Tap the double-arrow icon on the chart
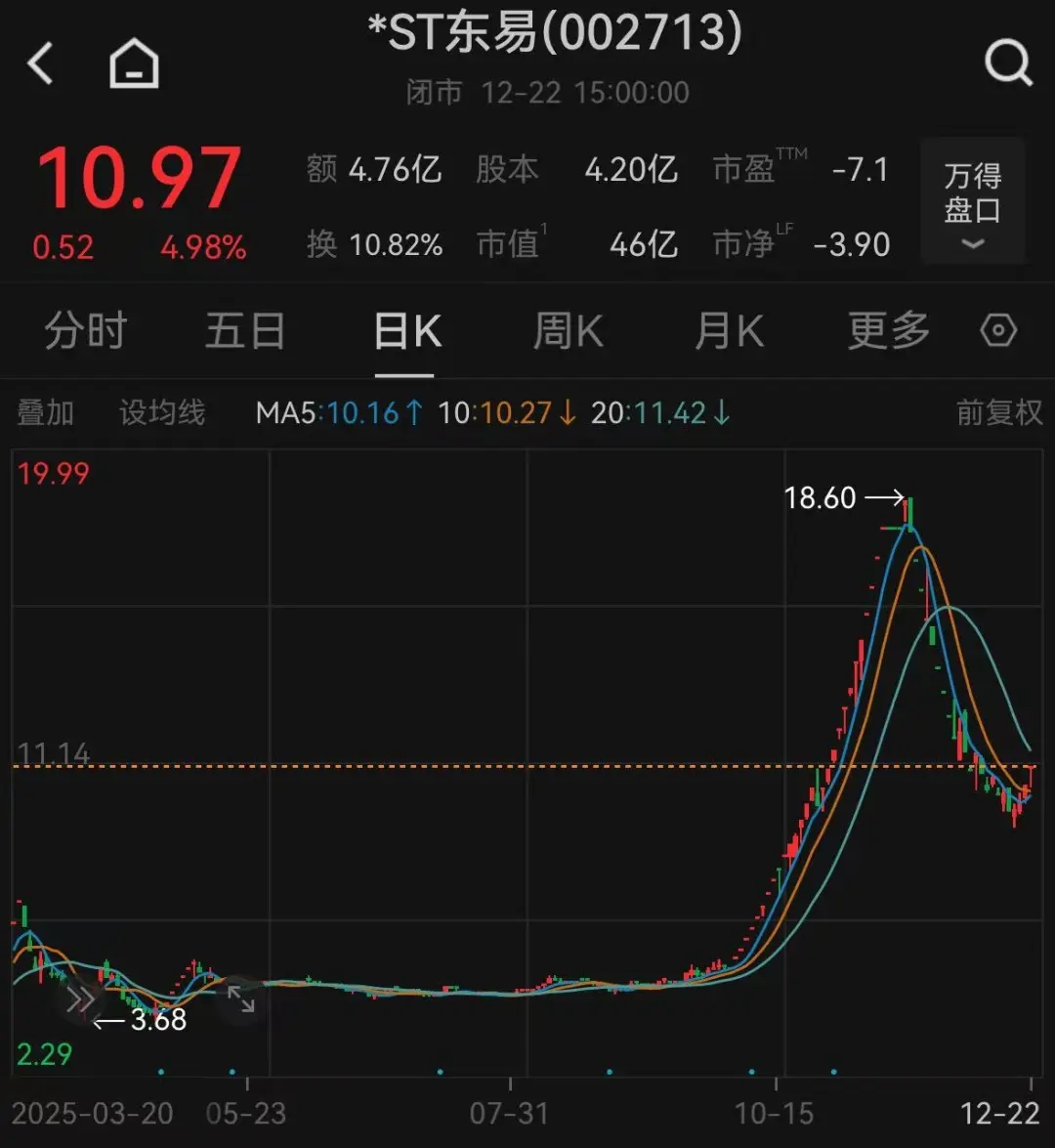The image size is (1055, 1148). [81, 999]
